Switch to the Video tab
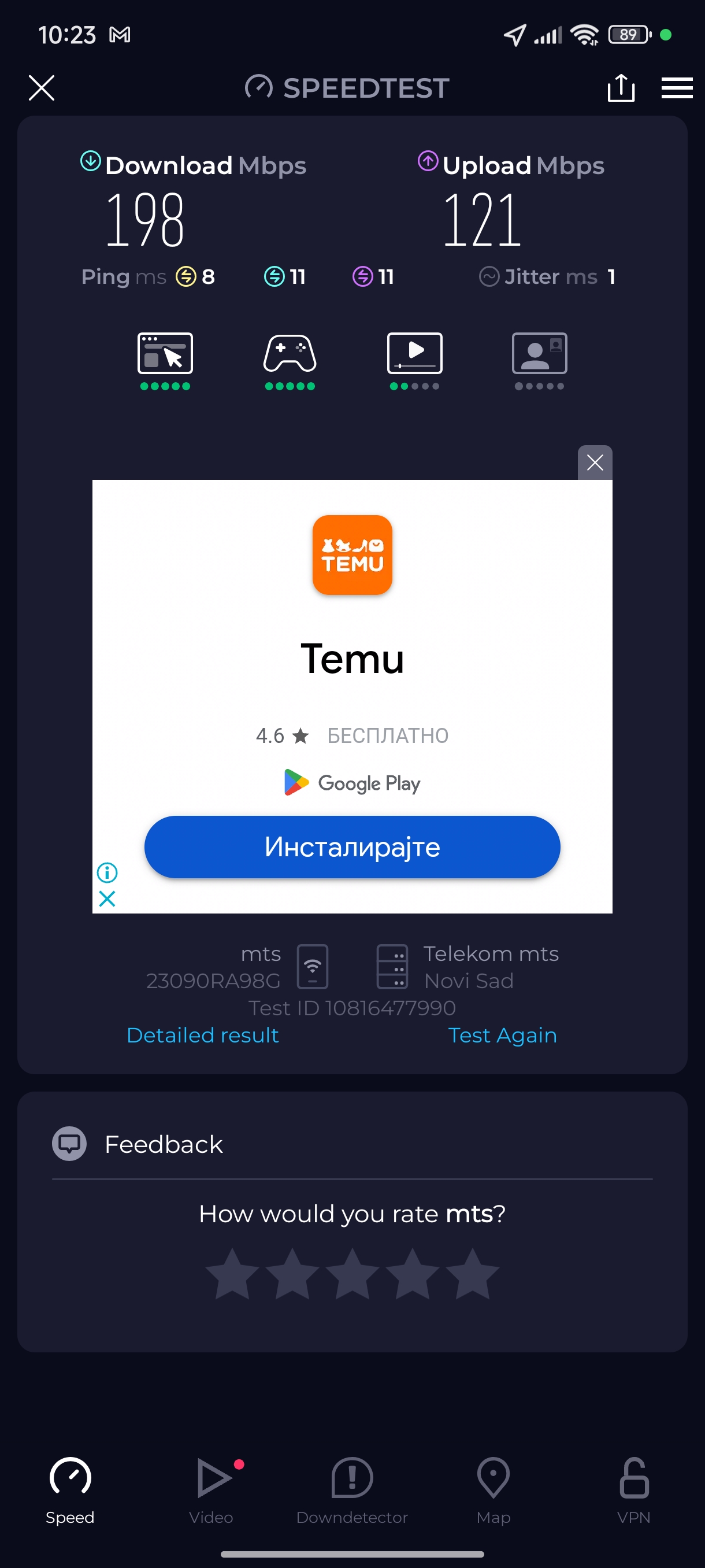705x1568 pixels. [x=211, y=1489]
